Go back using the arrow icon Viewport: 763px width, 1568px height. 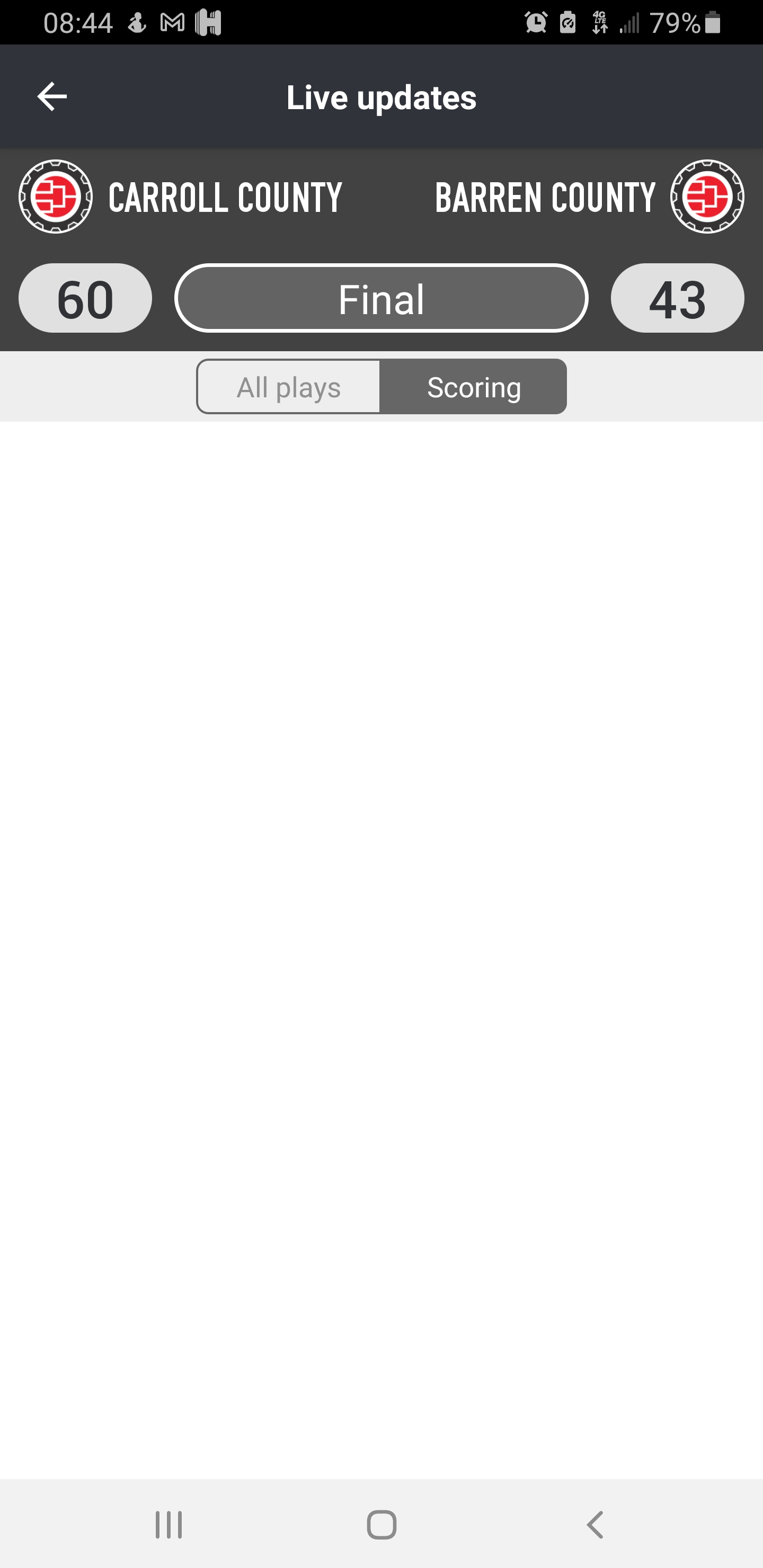52,97
